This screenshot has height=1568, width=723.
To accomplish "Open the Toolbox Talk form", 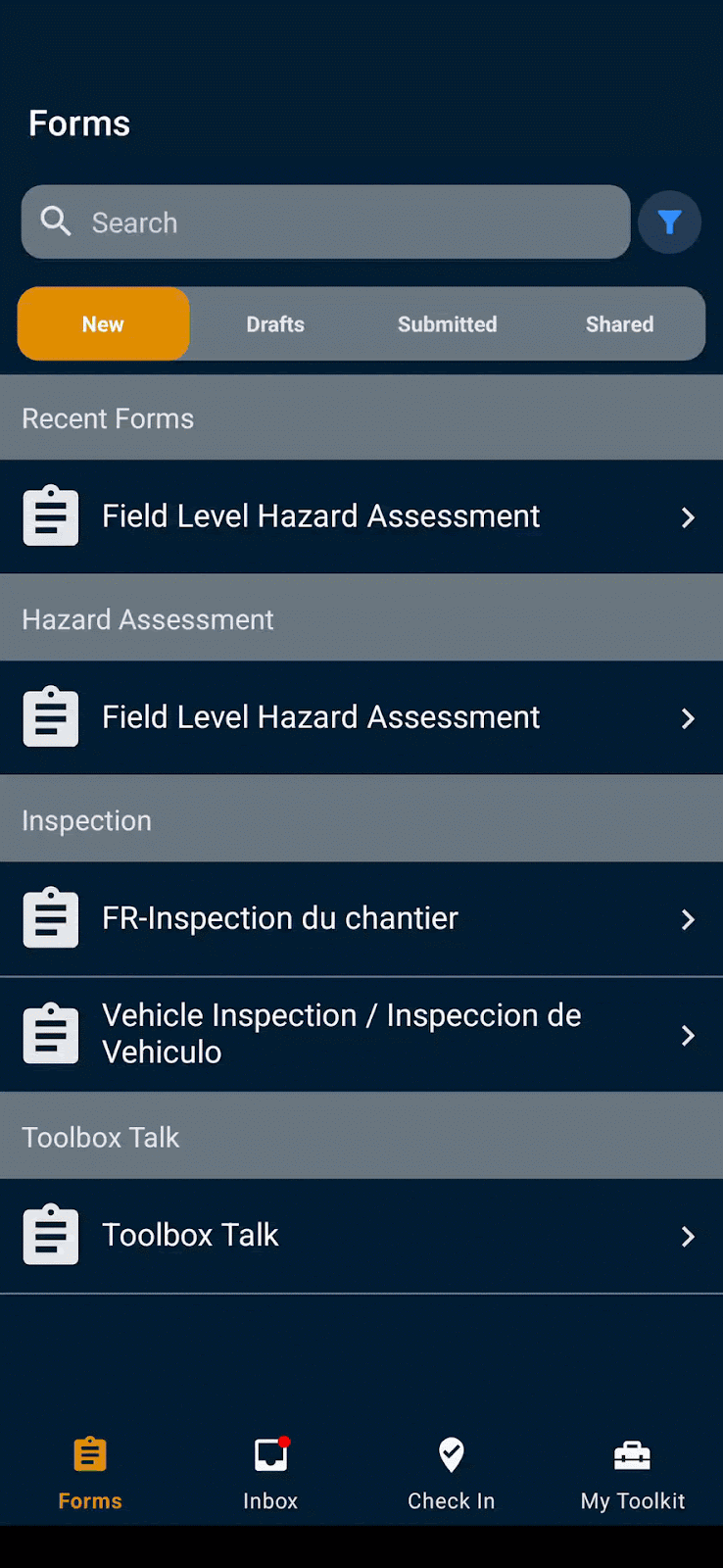I will 361,1235.
